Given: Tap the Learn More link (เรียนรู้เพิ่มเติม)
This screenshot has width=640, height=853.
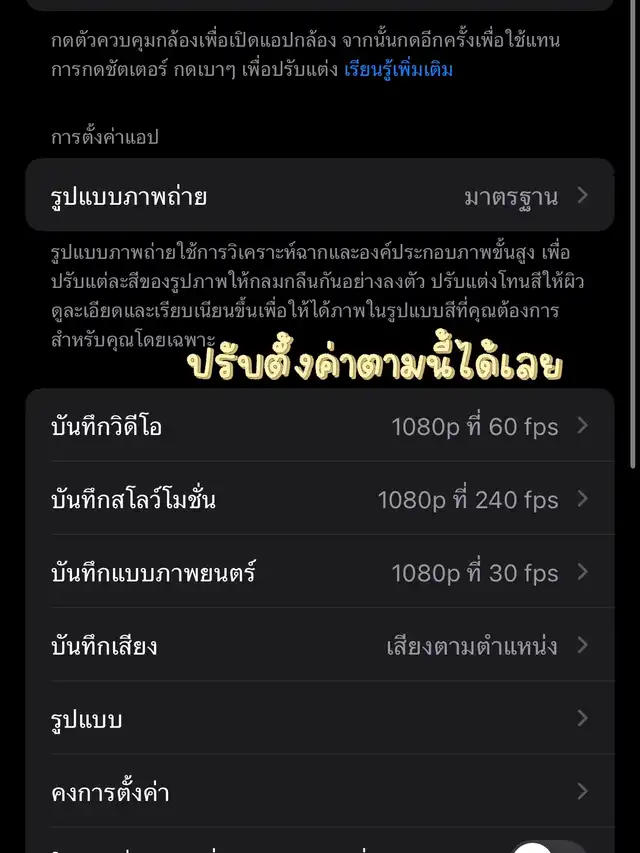Looking at the screenshot, I should click(x=398, y=70).
